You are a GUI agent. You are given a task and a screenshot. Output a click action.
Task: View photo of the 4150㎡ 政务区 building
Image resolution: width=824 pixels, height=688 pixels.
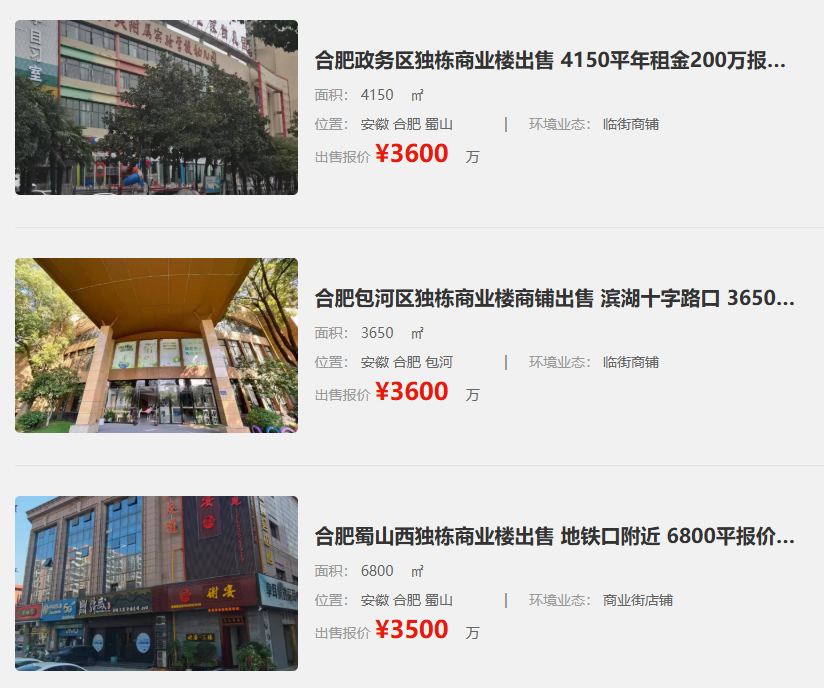pos(156,107)
